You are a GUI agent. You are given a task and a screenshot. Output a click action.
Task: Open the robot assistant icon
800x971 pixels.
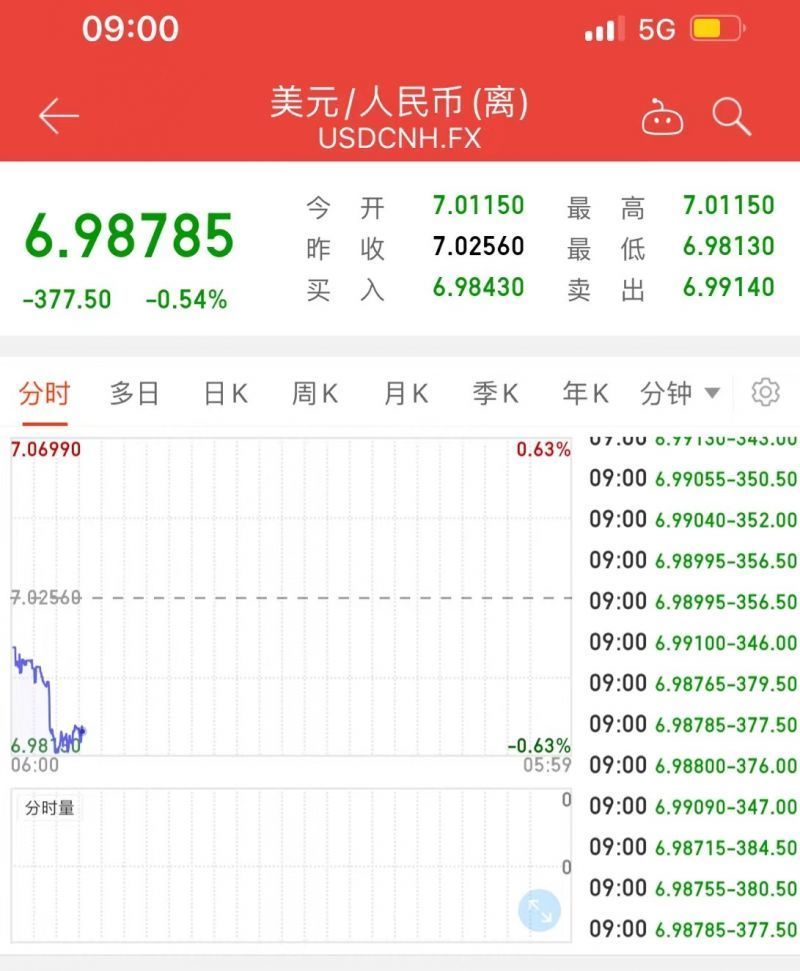click(662, 118)
